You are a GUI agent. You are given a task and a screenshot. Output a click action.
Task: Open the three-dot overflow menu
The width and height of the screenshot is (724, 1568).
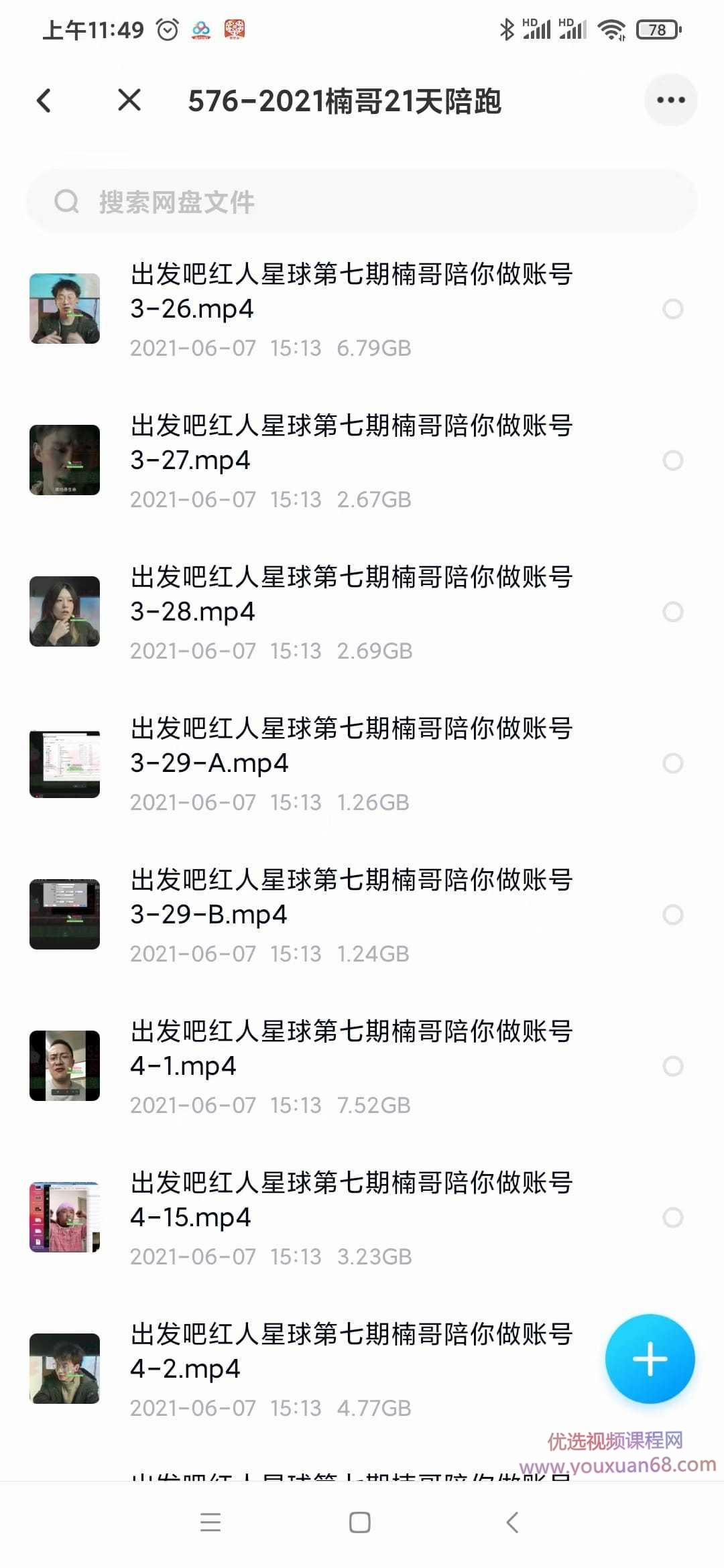[670, 101]
